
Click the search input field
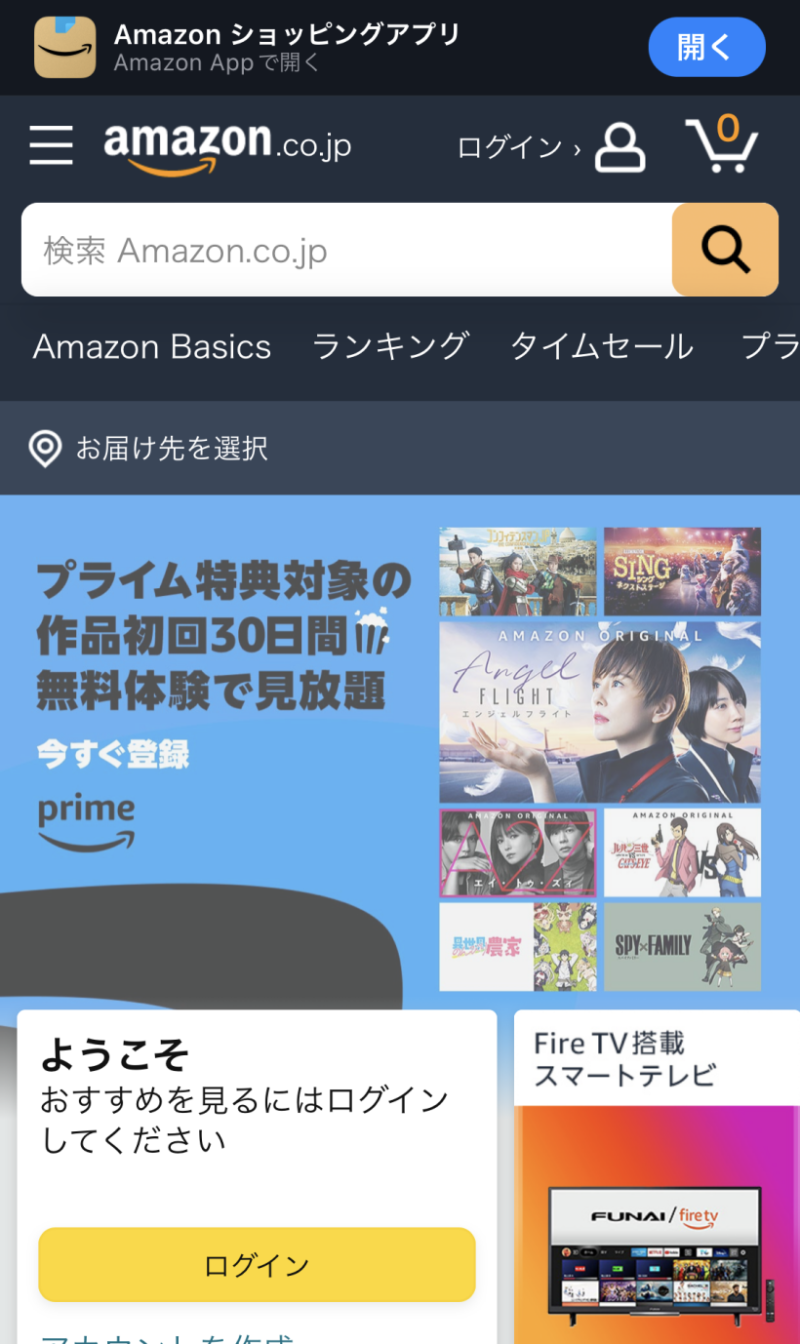[350, 249]
